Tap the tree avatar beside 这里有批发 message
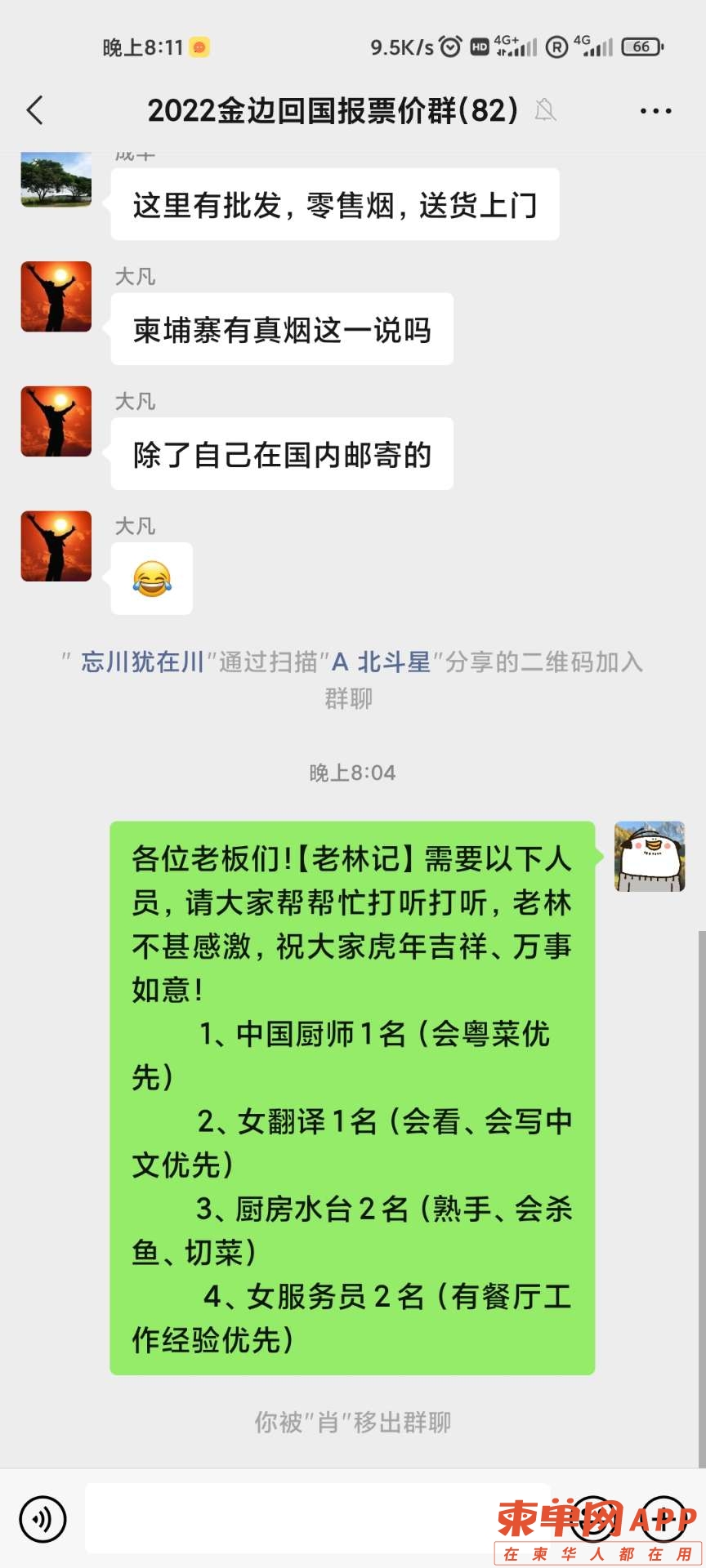 coord(56,180)
